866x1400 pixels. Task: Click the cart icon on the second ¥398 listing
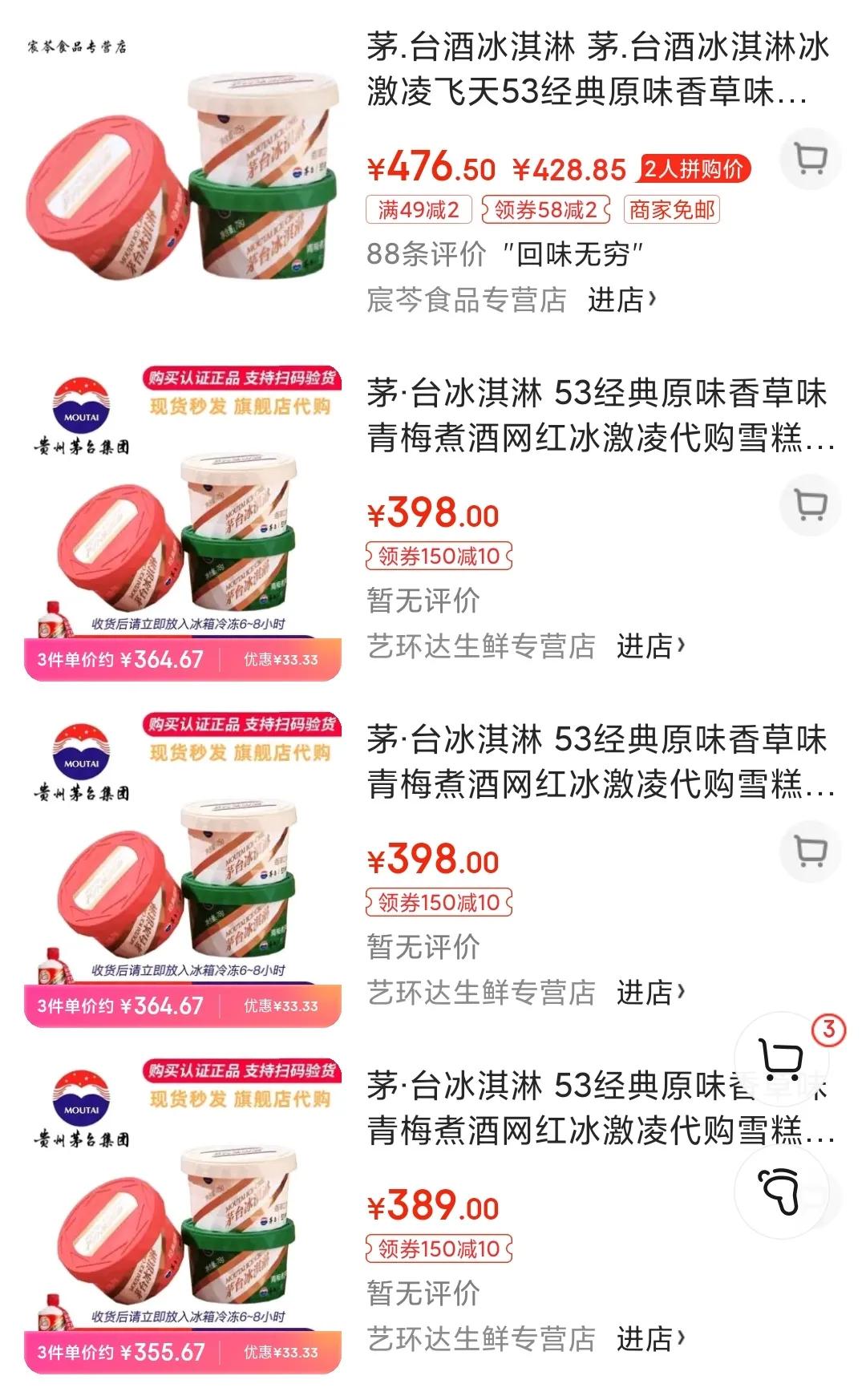[x=812, y=848]
